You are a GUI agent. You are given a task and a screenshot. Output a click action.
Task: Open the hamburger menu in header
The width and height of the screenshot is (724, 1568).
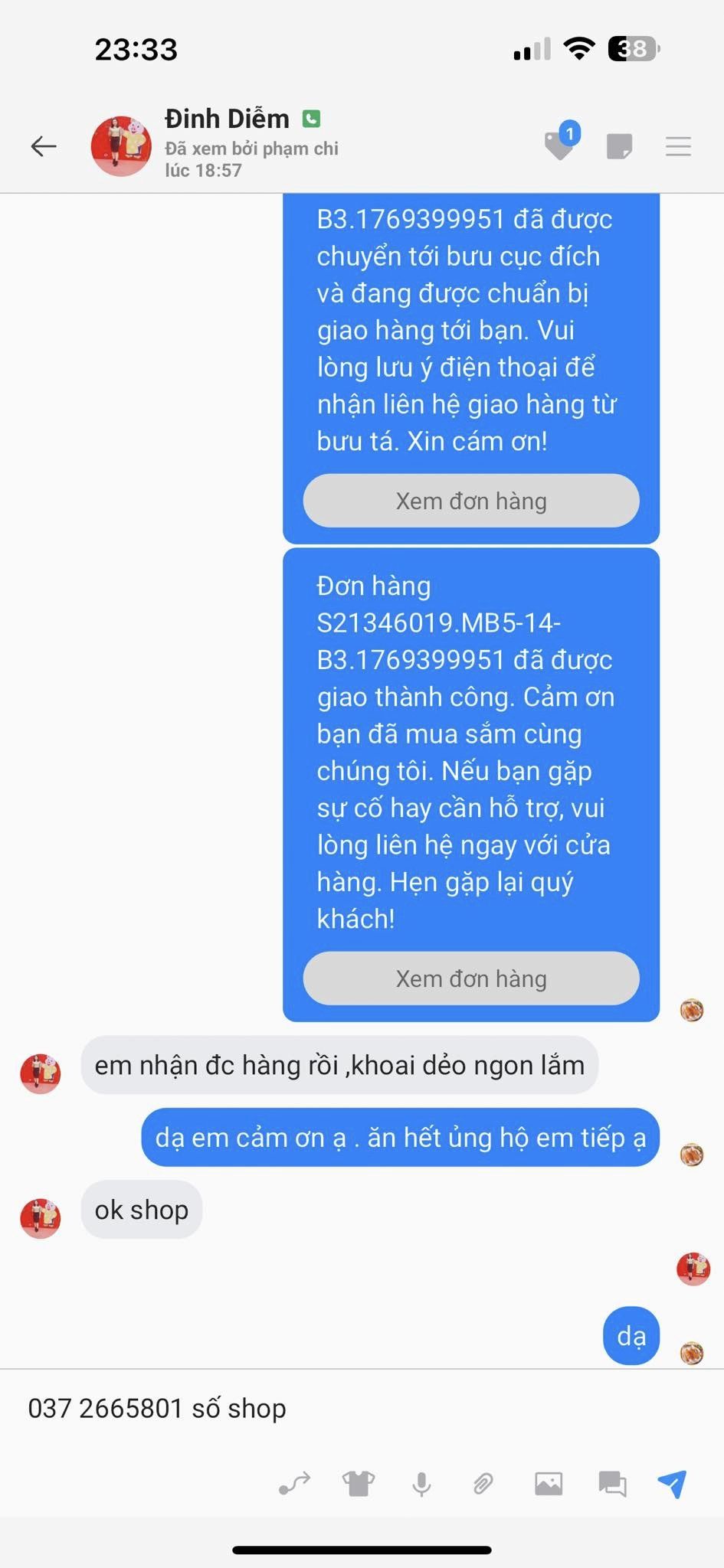pyautogui.click(x=678, y=146)
